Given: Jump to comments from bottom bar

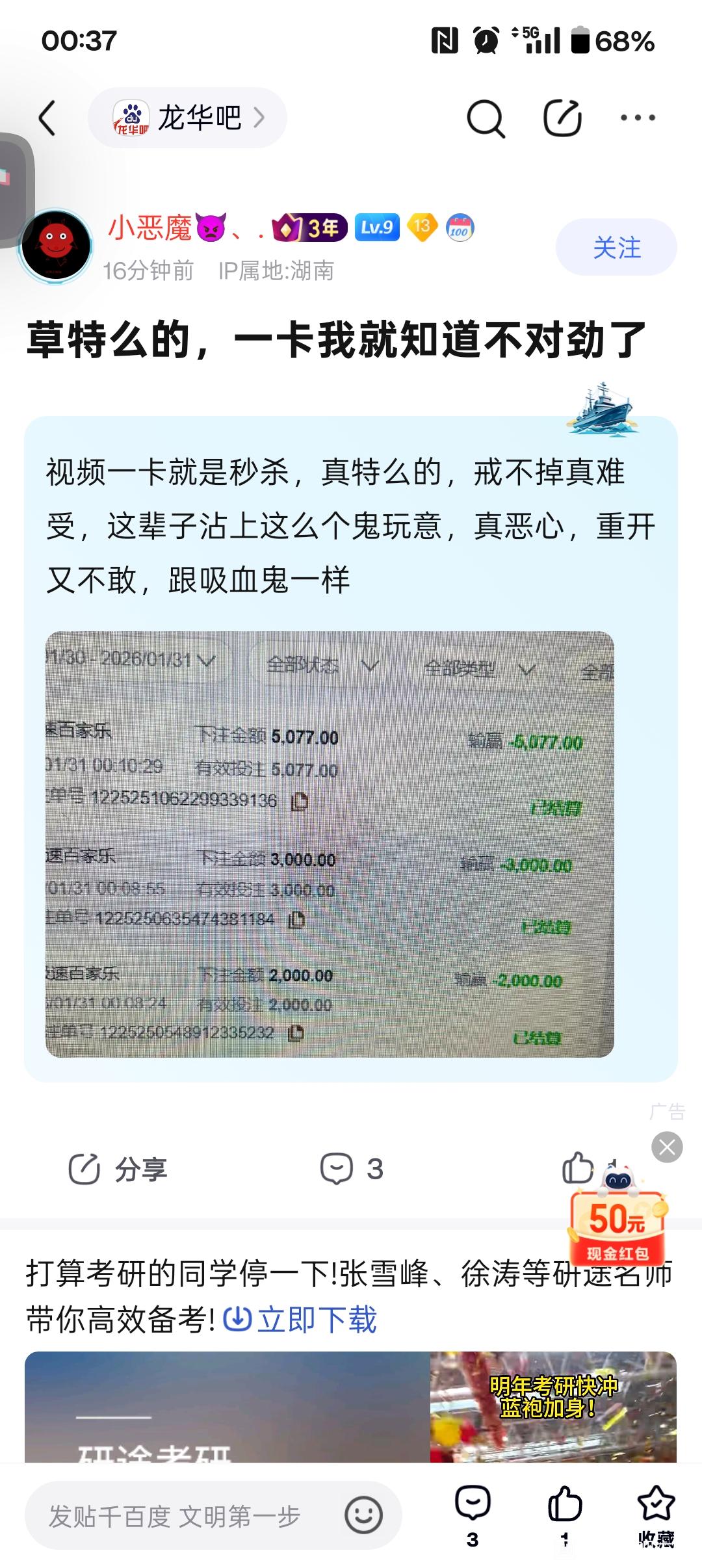Looking at the screenshot, I should [x=473, y=1515].
